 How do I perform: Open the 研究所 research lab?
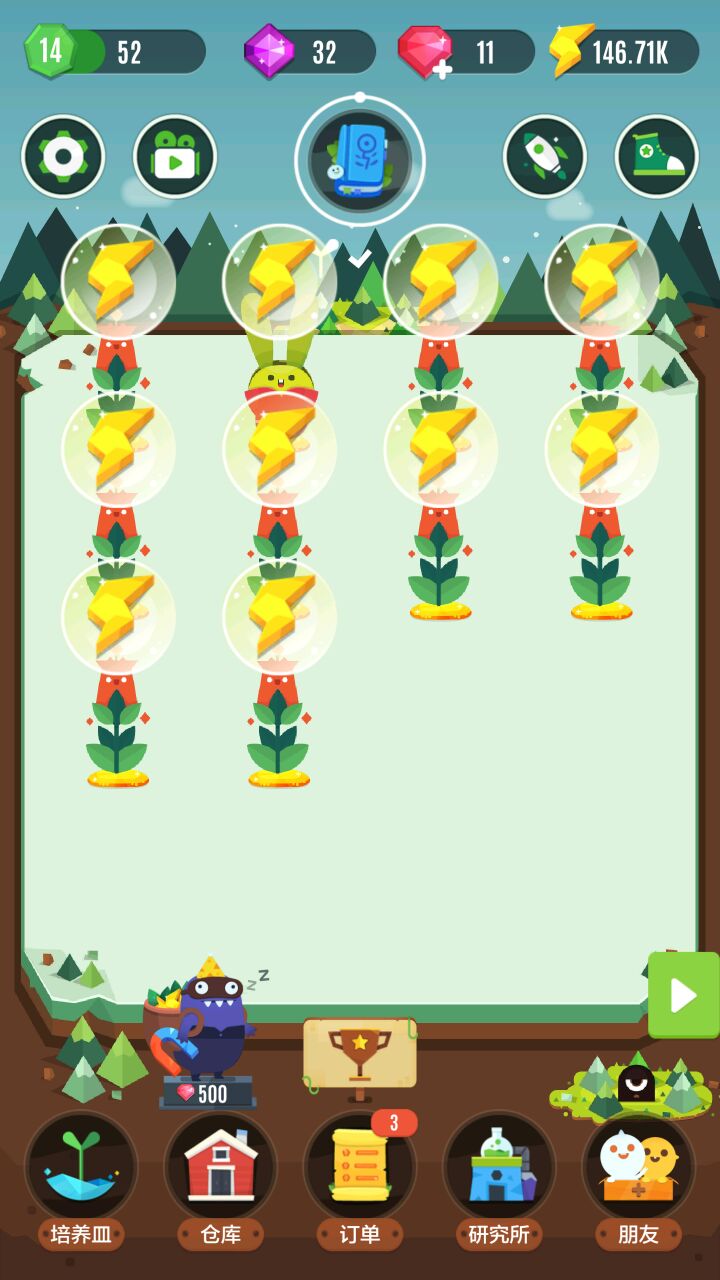pyautogui.click(x=499, y=1170)
